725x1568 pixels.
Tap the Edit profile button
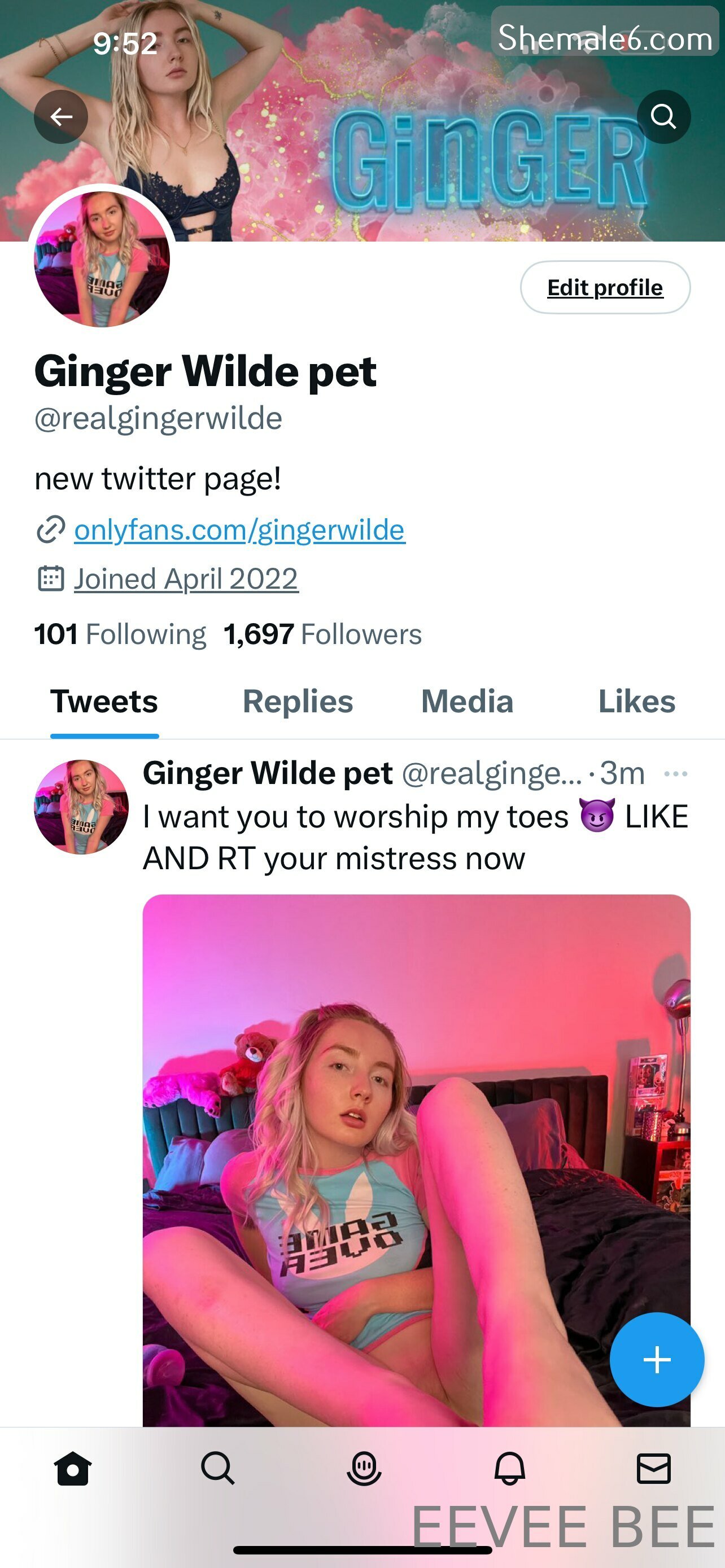[x=605, y=287]
